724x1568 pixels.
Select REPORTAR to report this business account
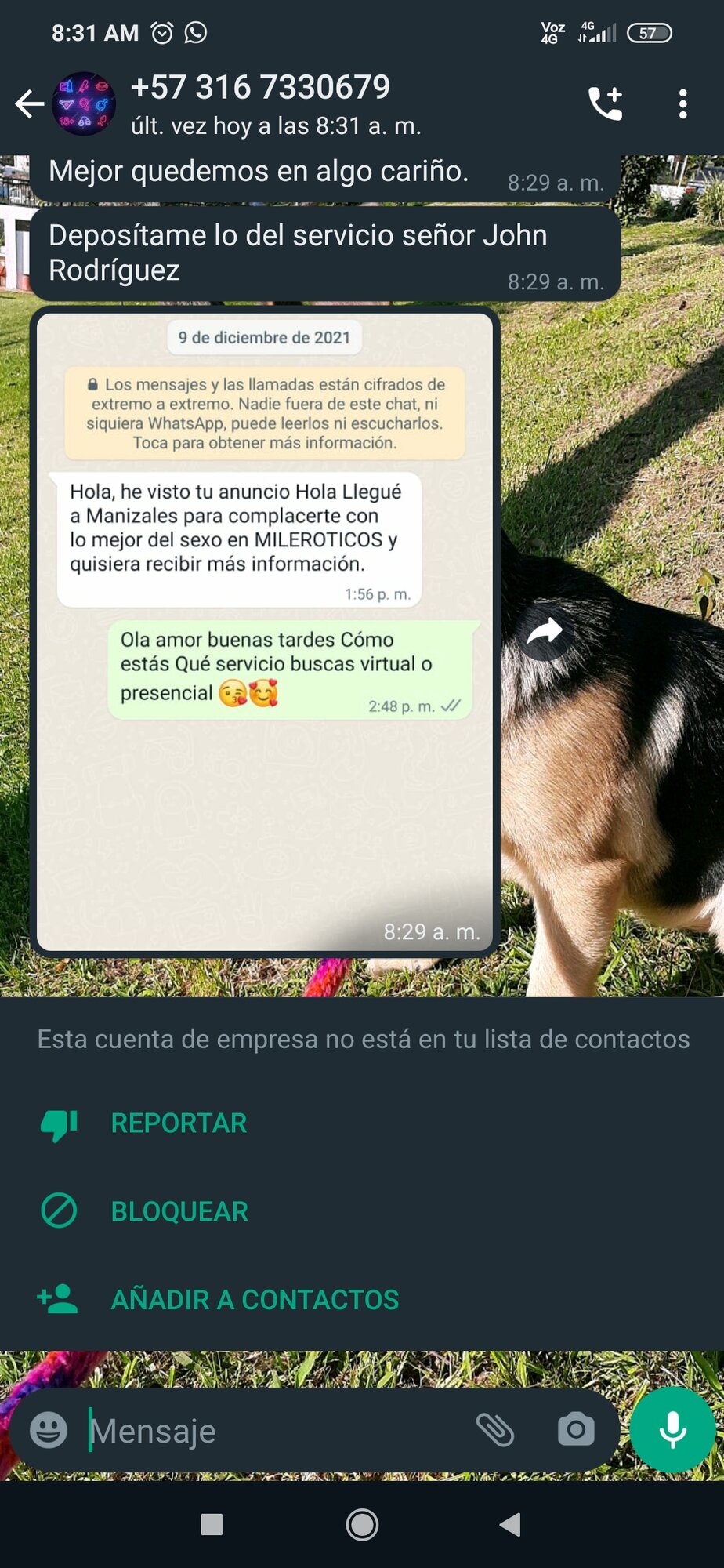pyautogui.click(x=178, y=1123)
